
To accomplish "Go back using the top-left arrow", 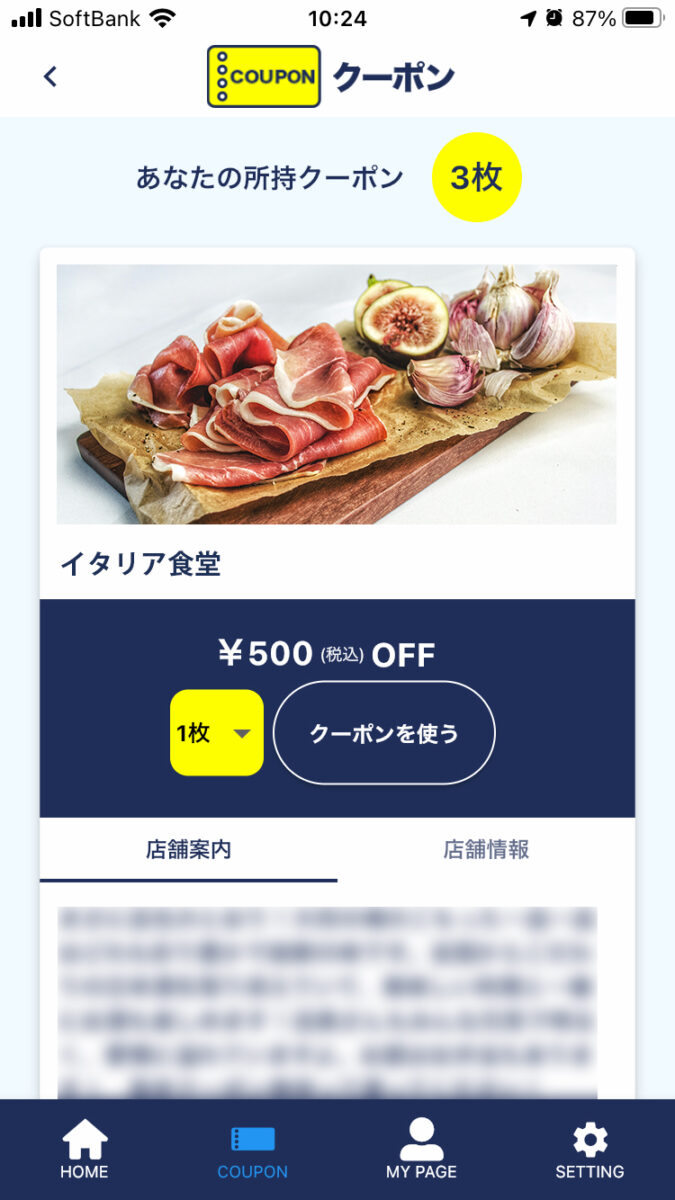I will 50,76.
